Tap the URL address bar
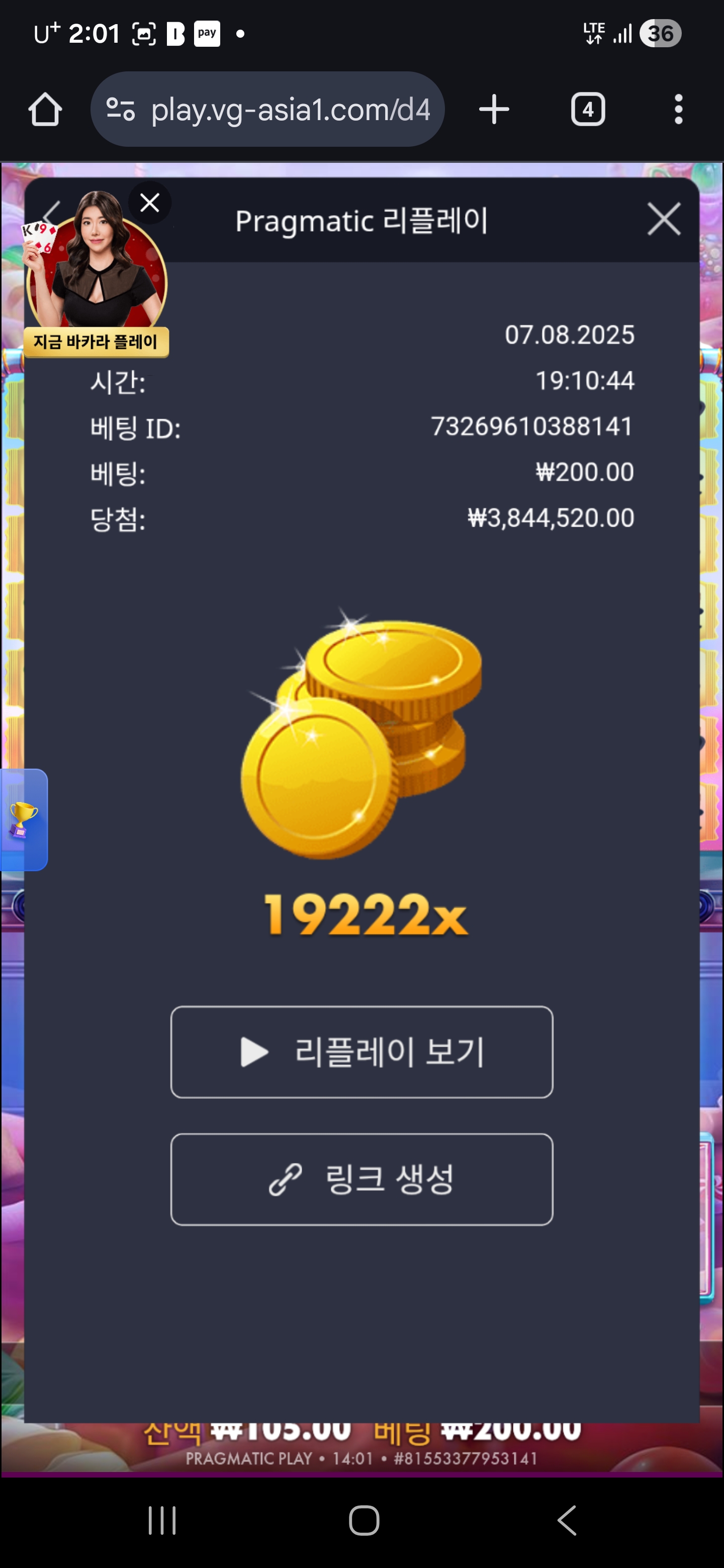Screen dimensions: 724x1568 tap(268, 110)
